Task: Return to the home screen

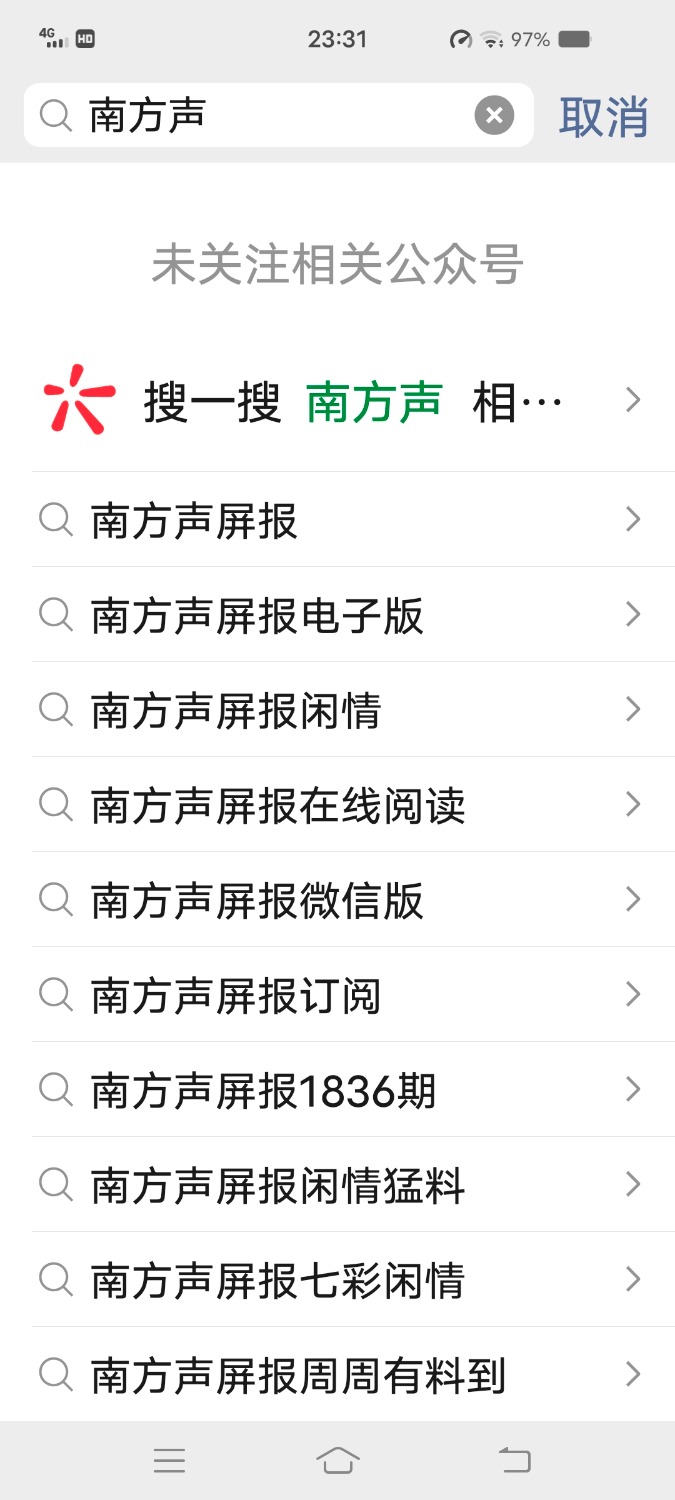Action: click(338, 1461)
